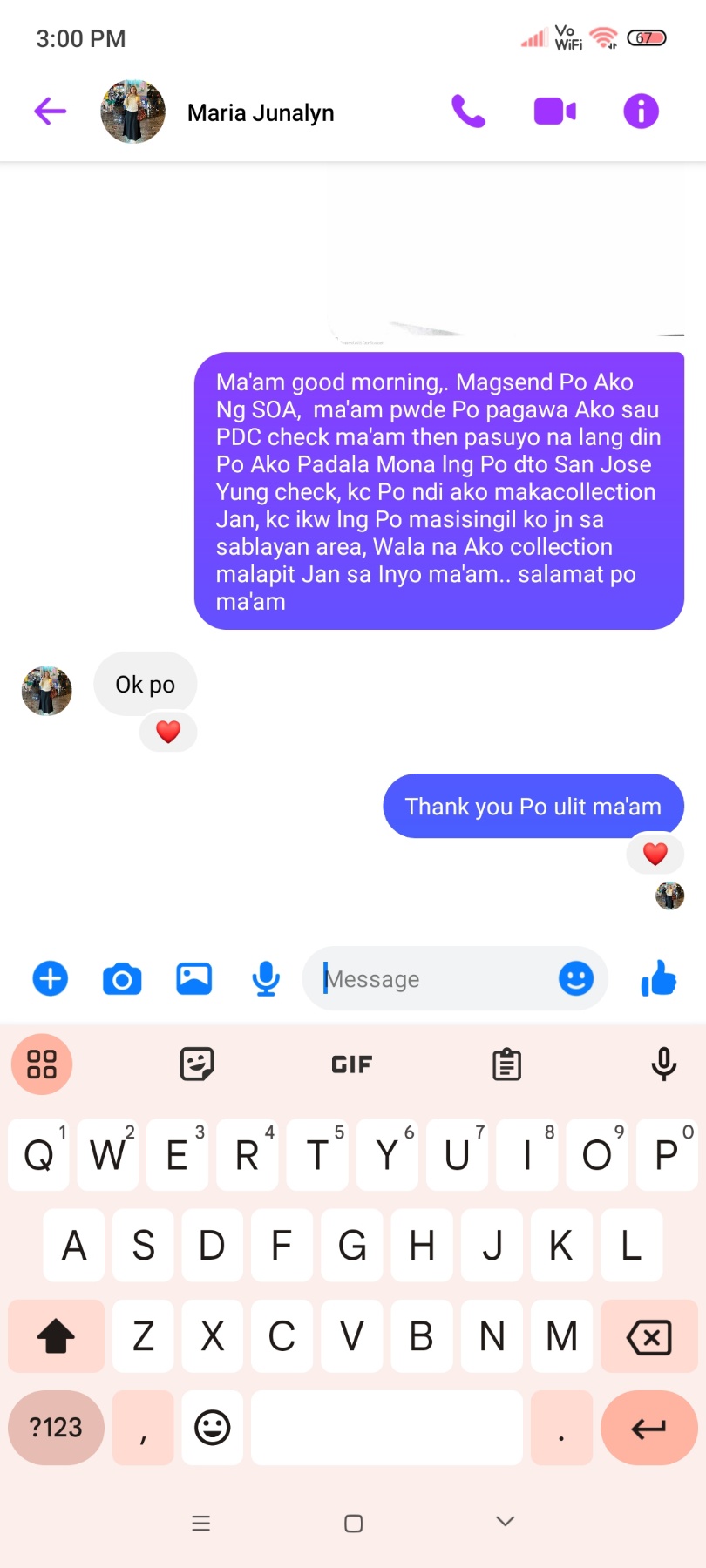
Task: Send a thumbs-up like
Action: pyautogui.click(x=659, y=978)
